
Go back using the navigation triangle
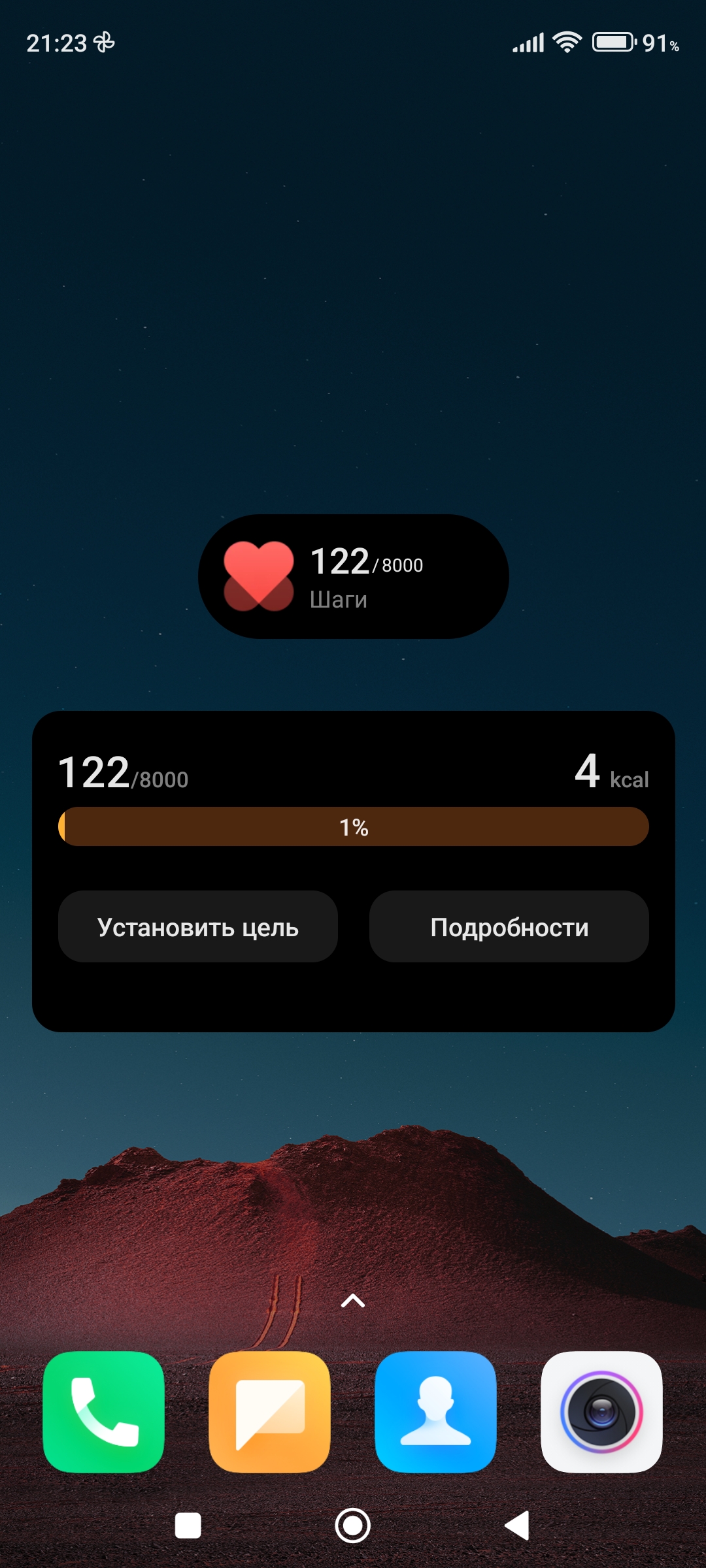(517, 1526)
